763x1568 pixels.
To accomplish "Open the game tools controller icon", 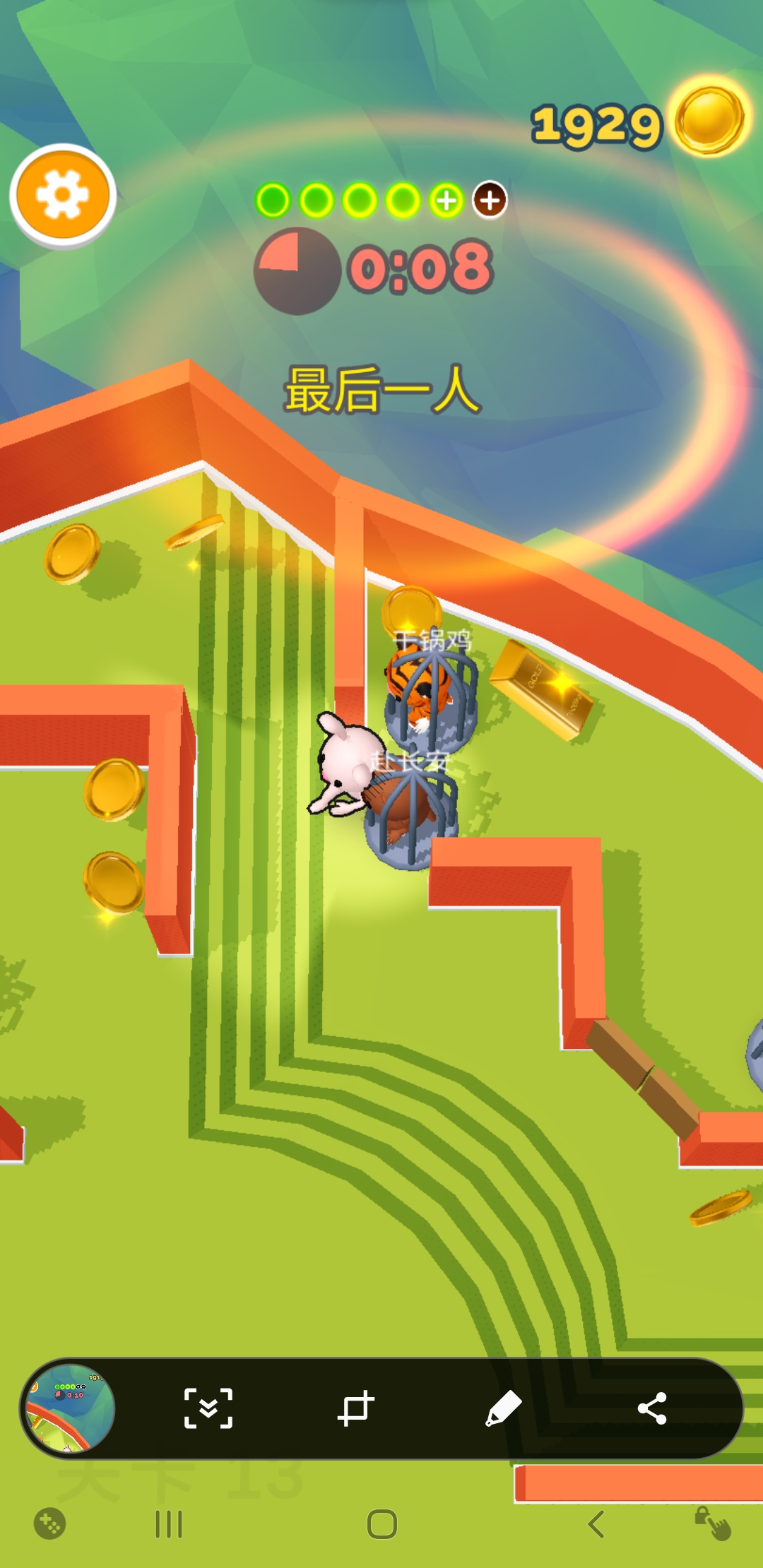I will pos(49,1524).
